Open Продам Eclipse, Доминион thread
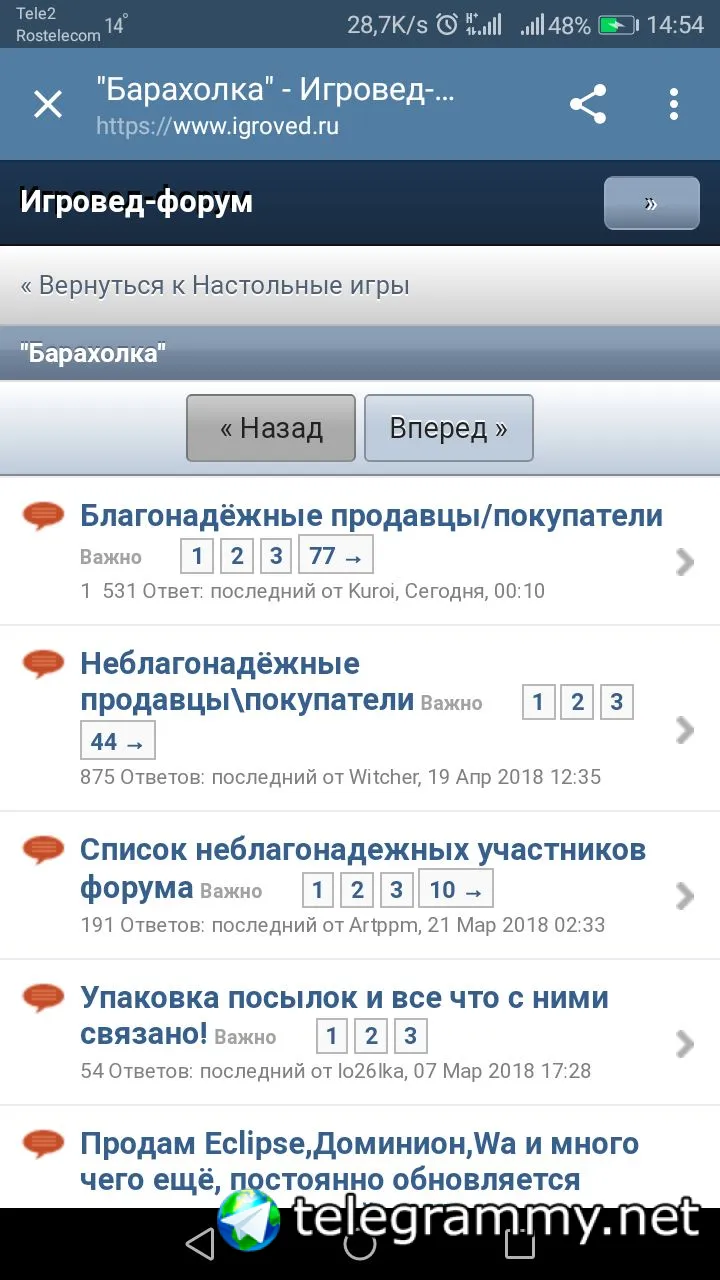The width and height of the screenshot is (720, 1280). pyautogui.click(x=359, y=1144)
